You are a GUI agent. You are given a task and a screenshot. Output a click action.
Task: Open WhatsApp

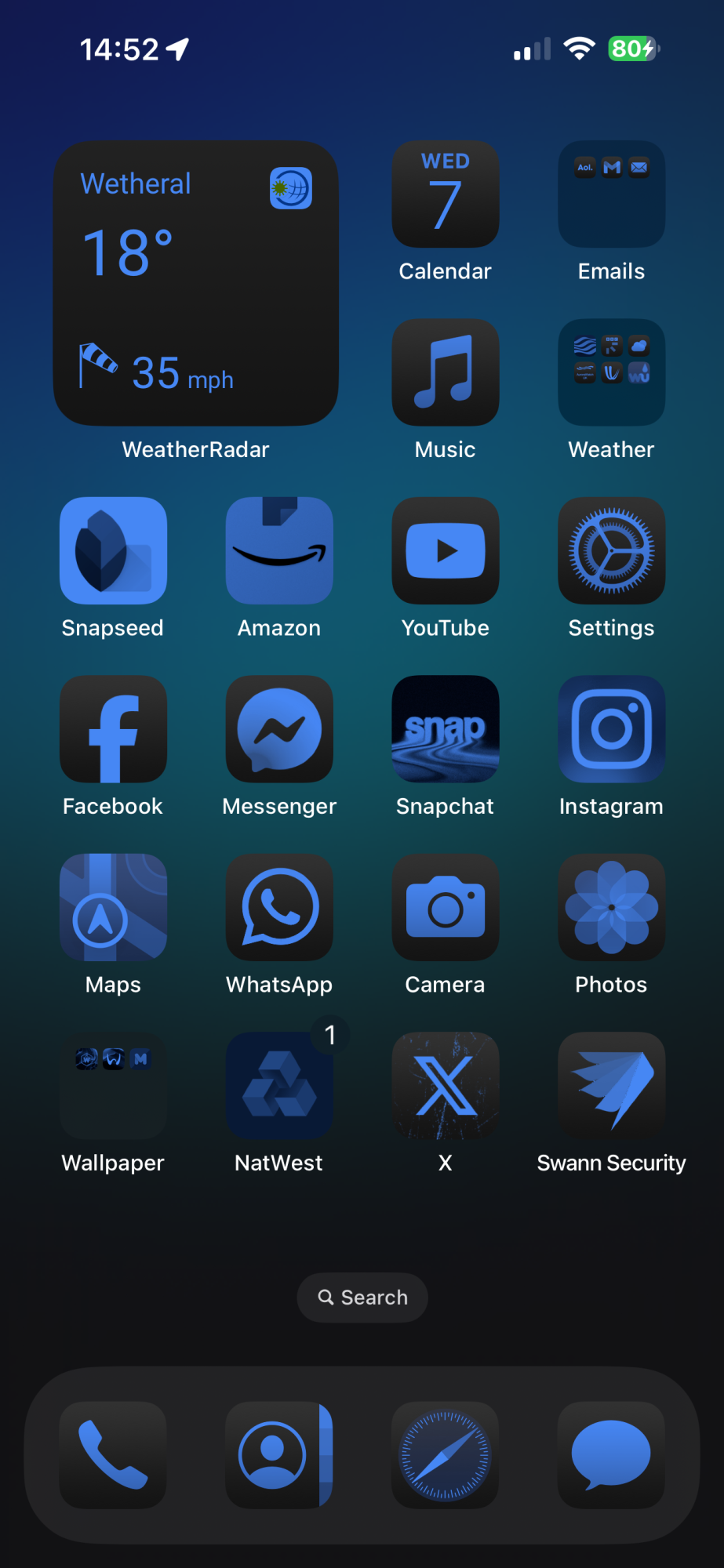pos(279,907)
